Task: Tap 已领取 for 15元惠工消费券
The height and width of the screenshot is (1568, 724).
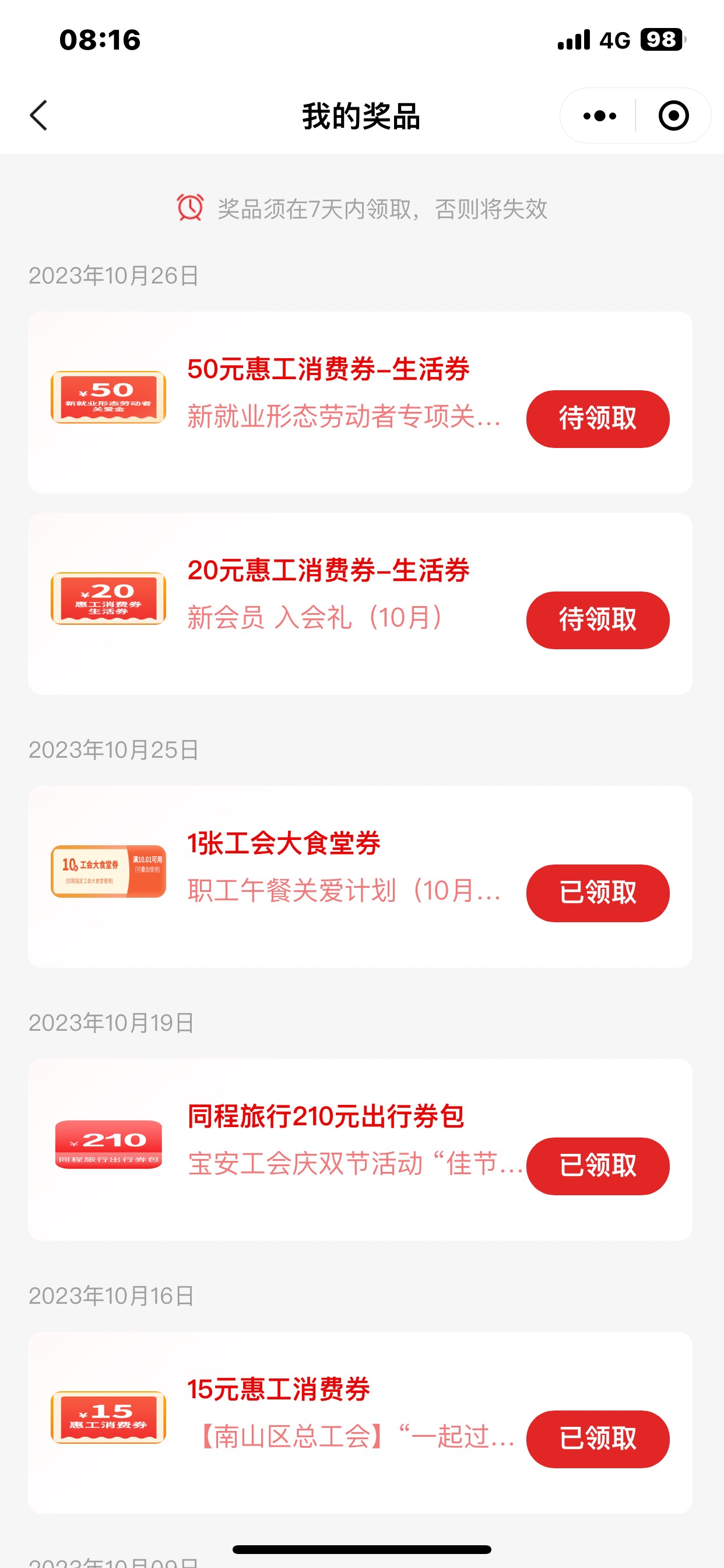Action: point(598,1439)
